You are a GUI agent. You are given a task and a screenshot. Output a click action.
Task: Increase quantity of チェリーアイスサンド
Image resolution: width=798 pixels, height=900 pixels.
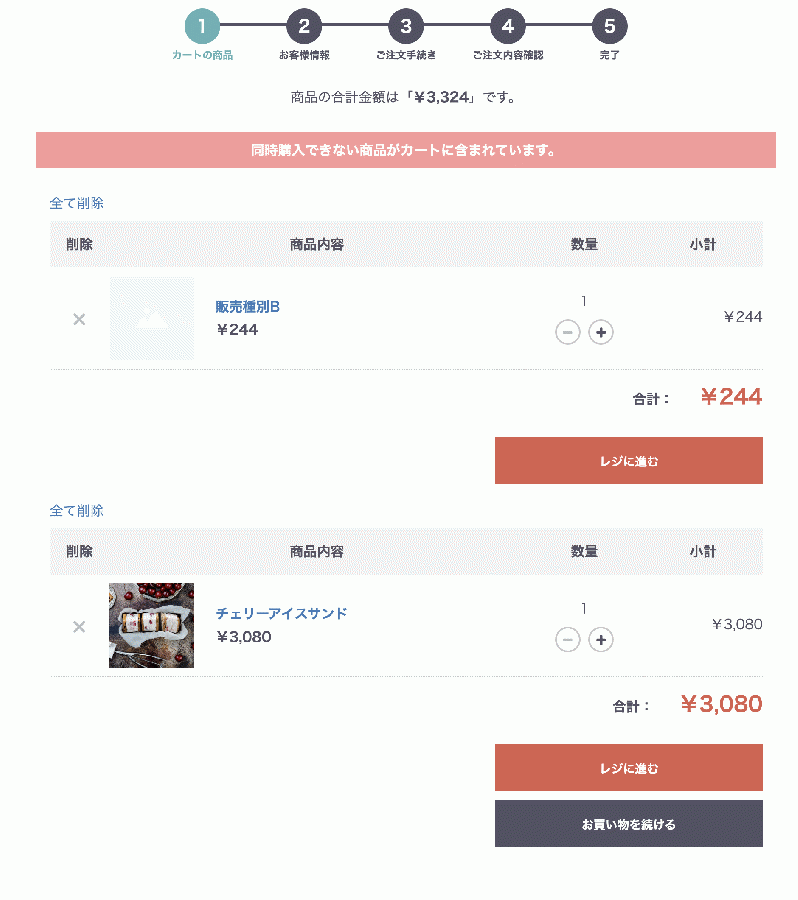pyautogui.click(x=600, y=639)
